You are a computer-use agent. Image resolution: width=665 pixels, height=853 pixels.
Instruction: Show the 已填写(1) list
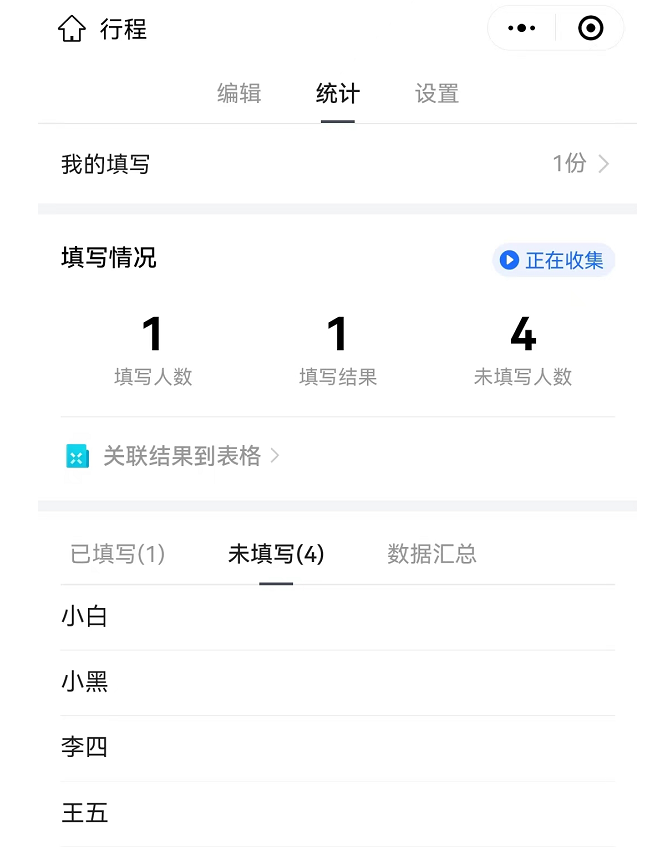click(117, 553)
